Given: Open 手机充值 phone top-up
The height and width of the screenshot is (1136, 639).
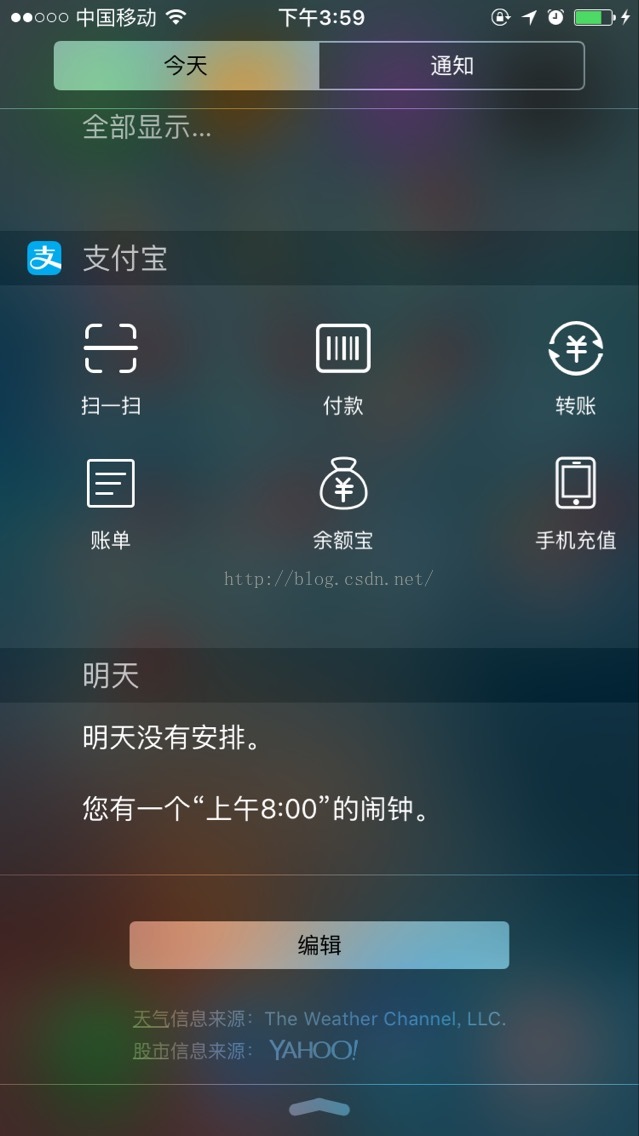Looking at the screenshot, I should pos(575,502).
